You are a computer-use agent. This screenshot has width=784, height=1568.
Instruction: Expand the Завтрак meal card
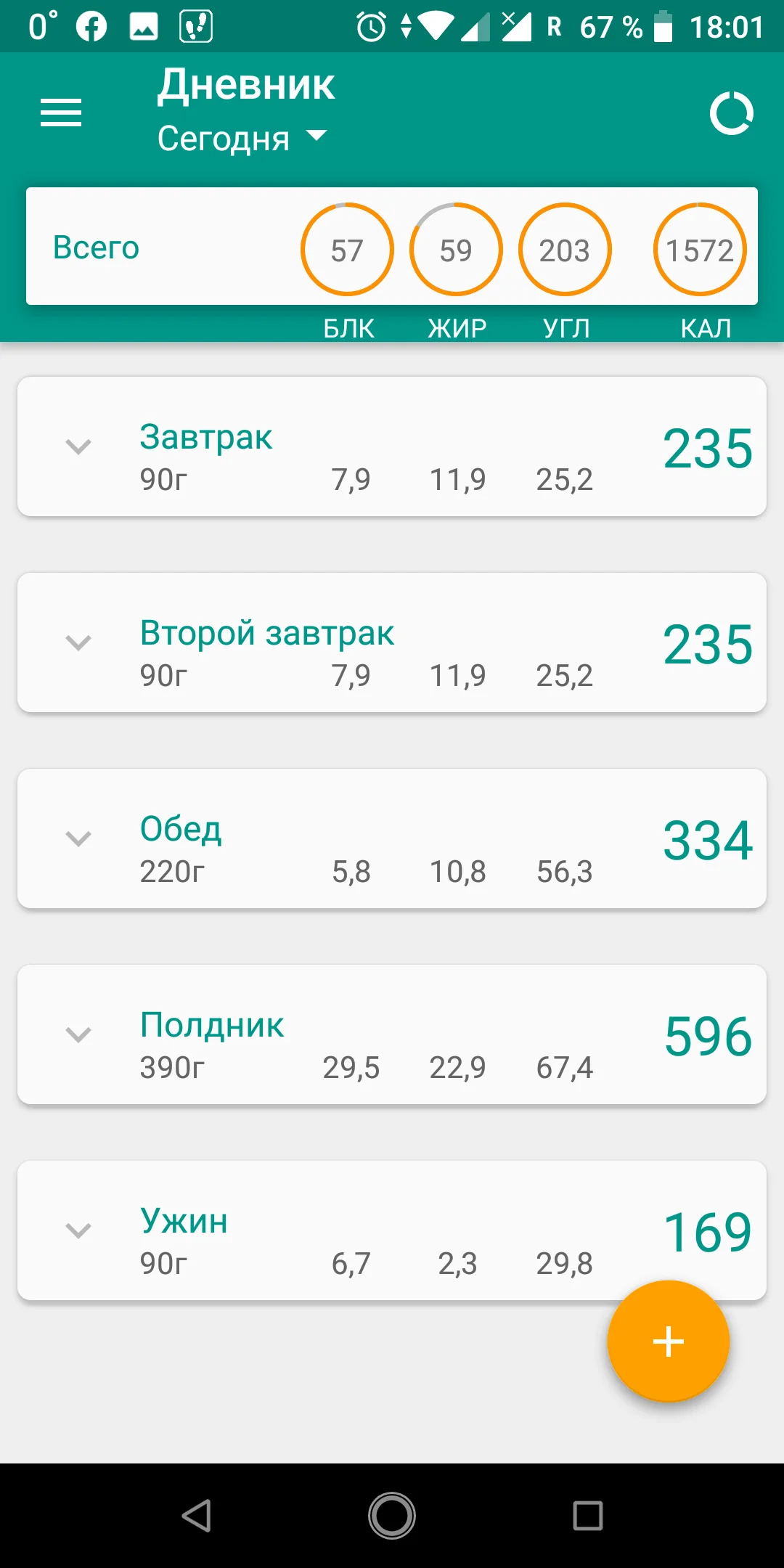[x=78, y=446]
